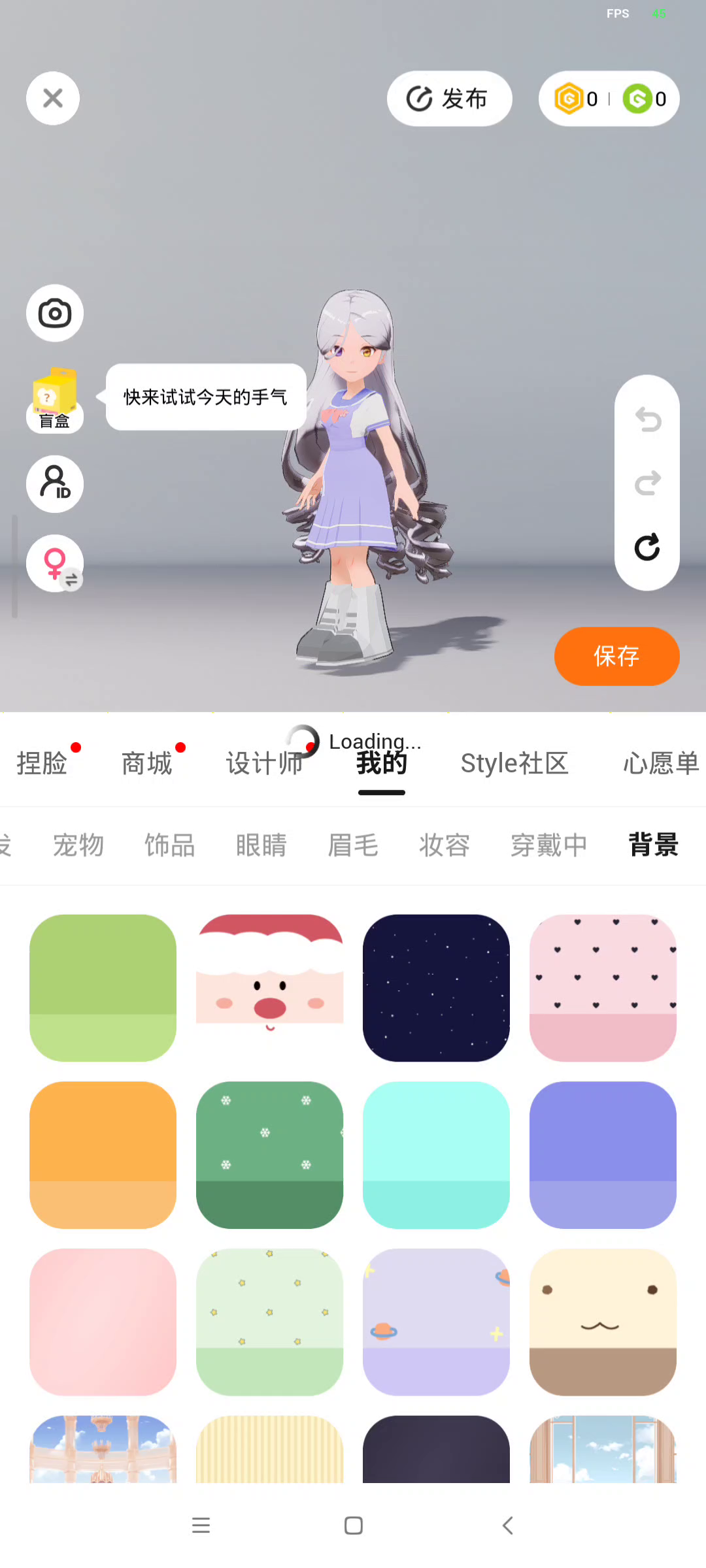This screenshot has height=1568, width=706.
Task: Pick the pink hearts background
Action: pyautogui.click(x=603, y=988)
